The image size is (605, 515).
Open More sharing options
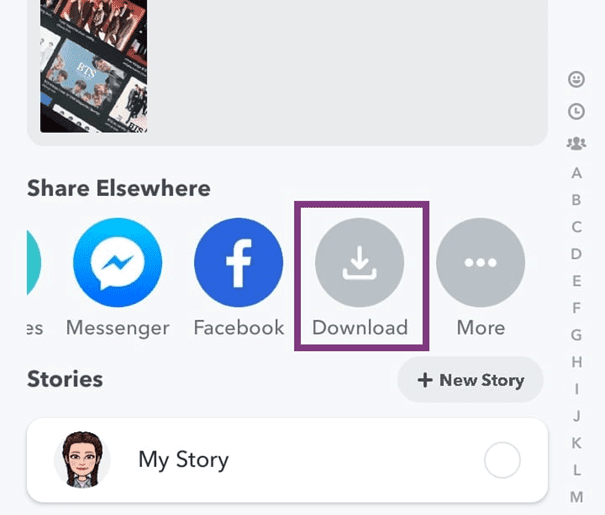(x=480, y=264)
